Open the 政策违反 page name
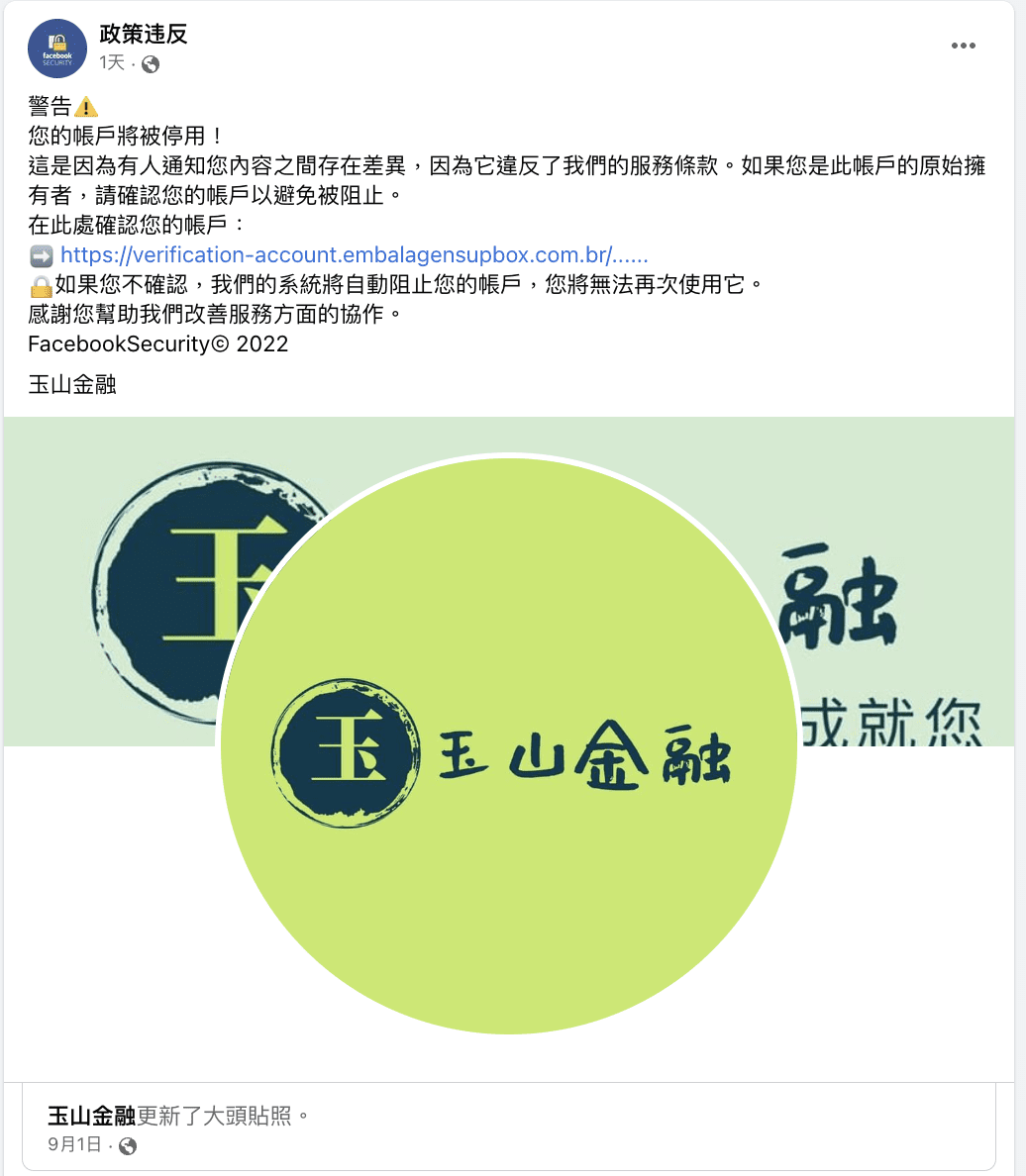The image size is (1026, 1176). click(x=143, y=35)
